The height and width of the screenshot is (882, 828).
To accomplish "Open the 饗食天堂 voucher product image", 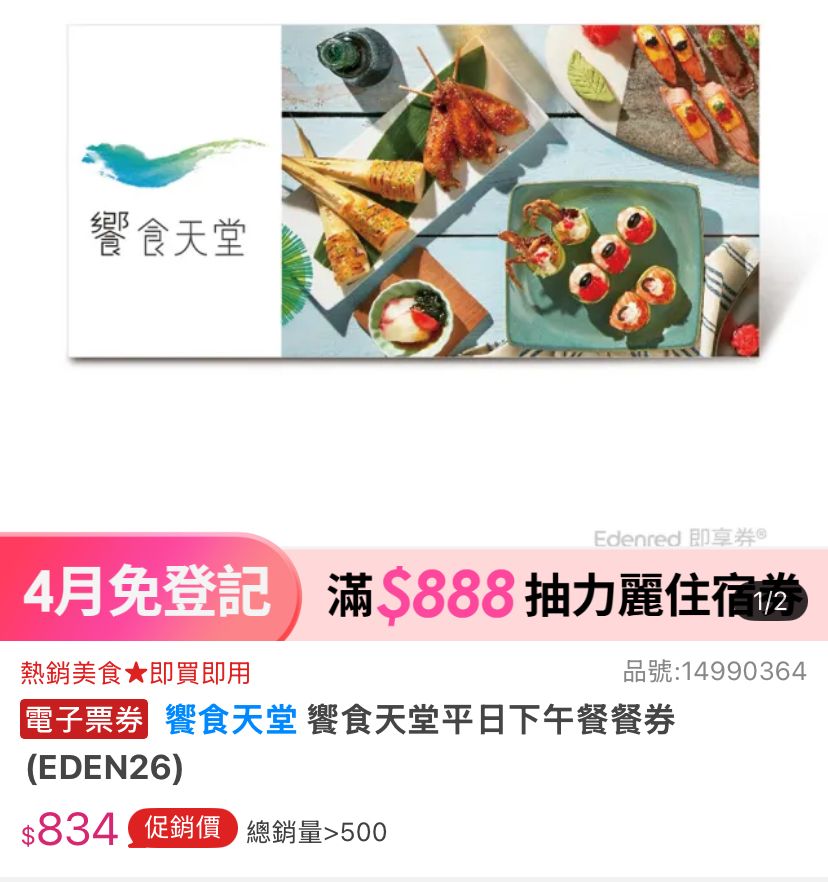I will [x=413, y=190].
